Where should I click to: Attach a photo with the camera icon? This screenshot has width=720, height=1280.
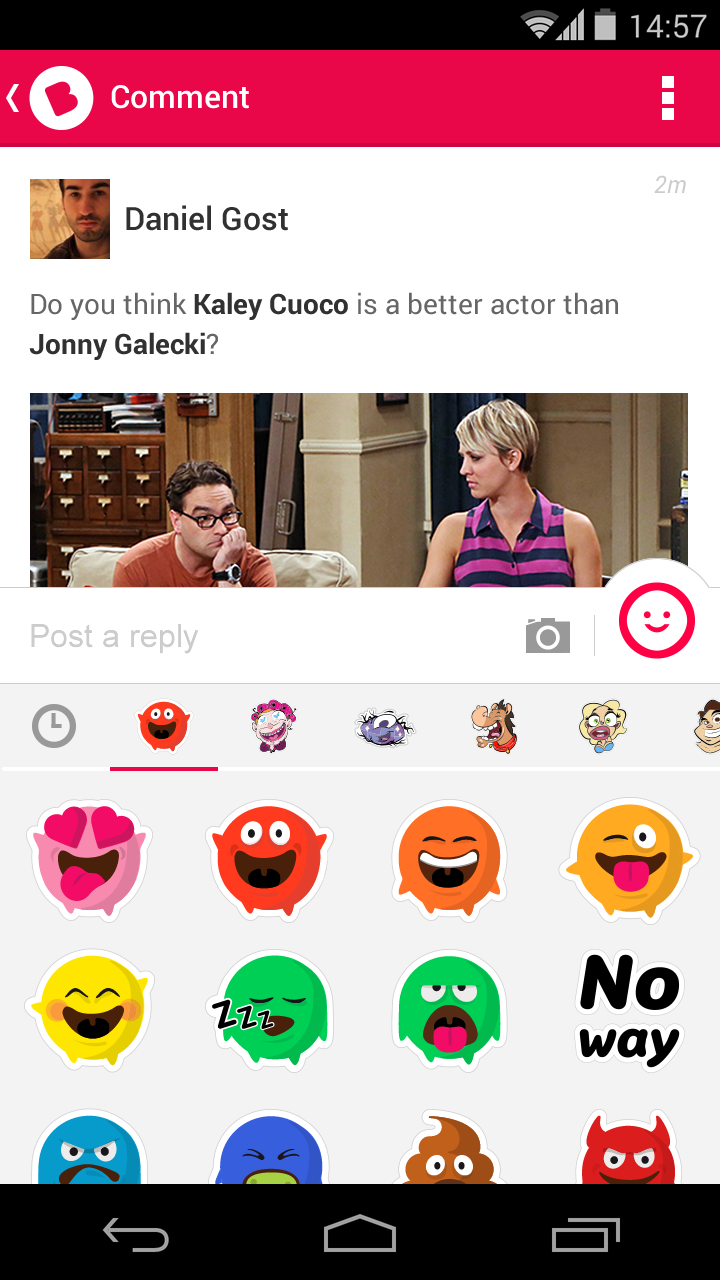click(x=547, y=636)
